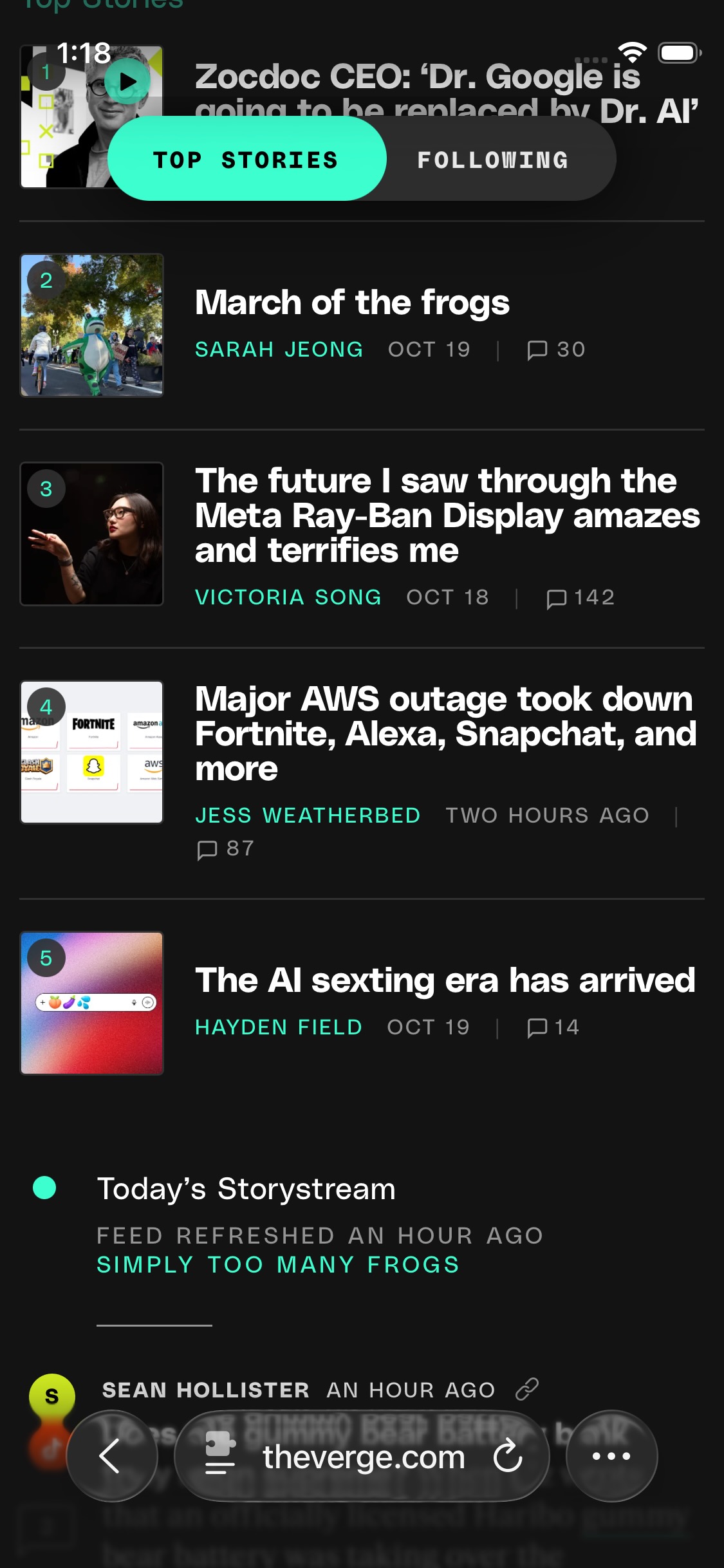View the 87 comments on the AWS outage story
724x1568 pixels.
pos(225,849)
